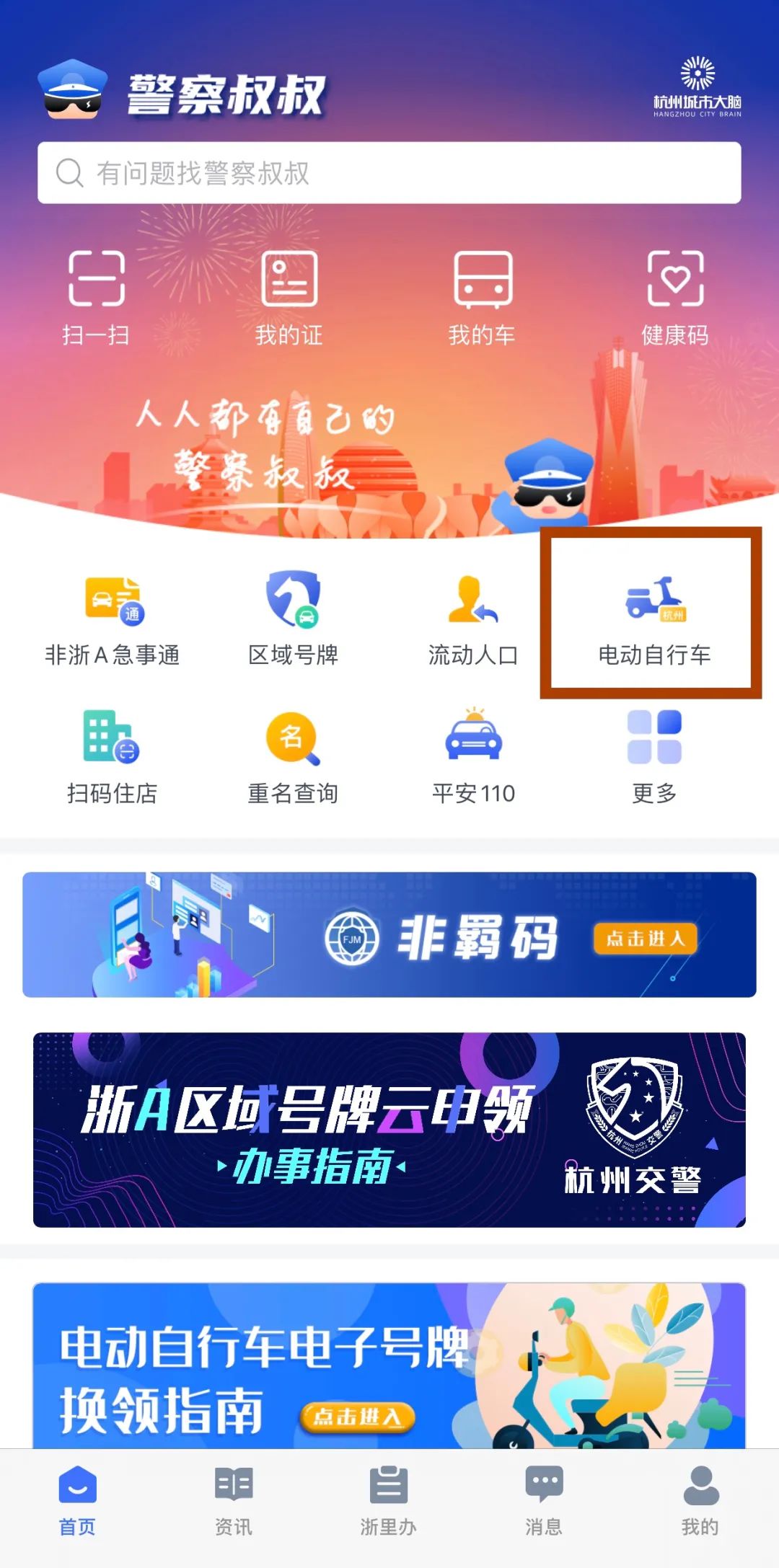Viewport: 779px width, 1568px height.
Task: Tap the 有问题找警察叔叔 search box
Action: coord(389,173)
